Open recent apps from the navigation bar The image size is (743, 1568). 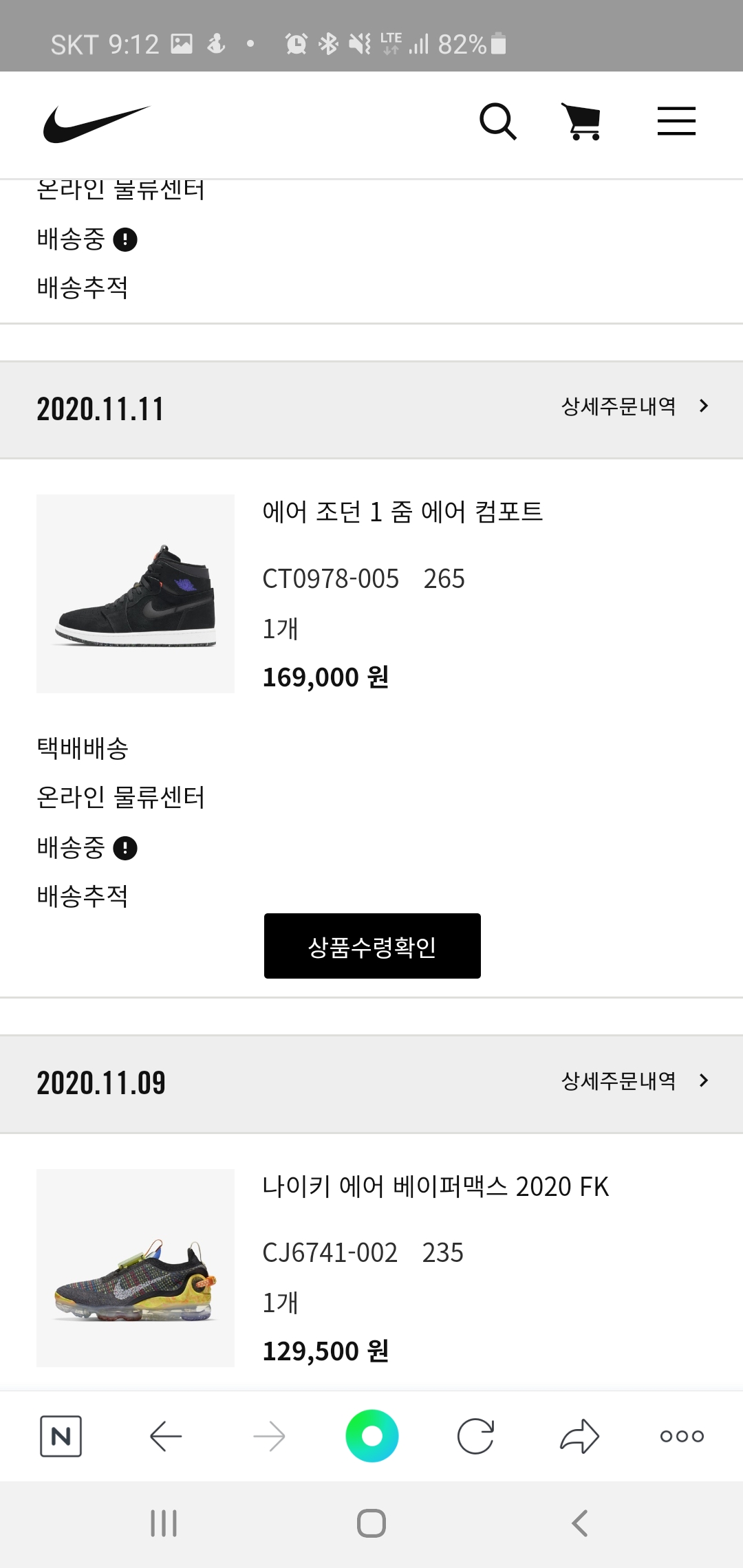(164, 1523)
